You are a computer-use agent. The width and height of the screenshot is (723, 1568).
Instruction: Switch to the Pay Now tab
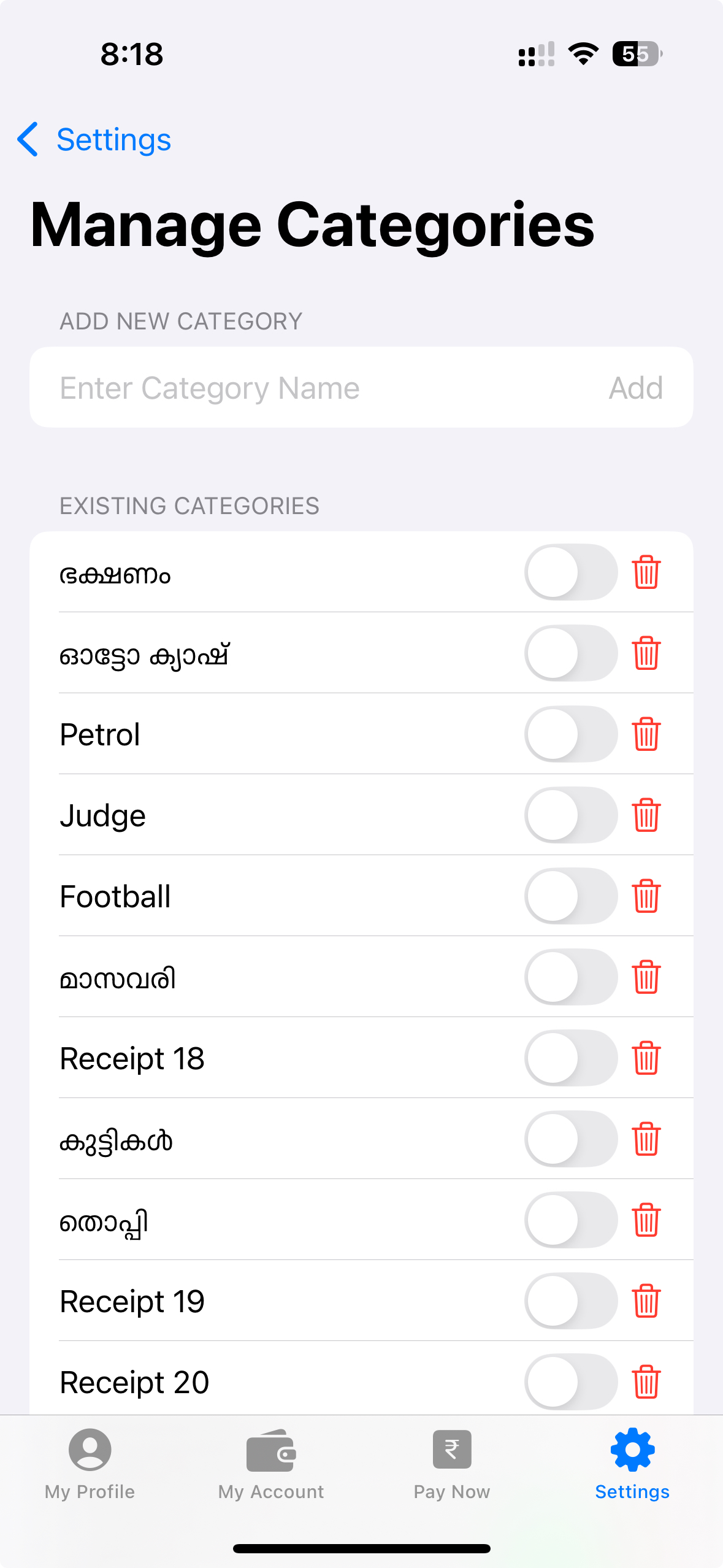click(452, 1464)
